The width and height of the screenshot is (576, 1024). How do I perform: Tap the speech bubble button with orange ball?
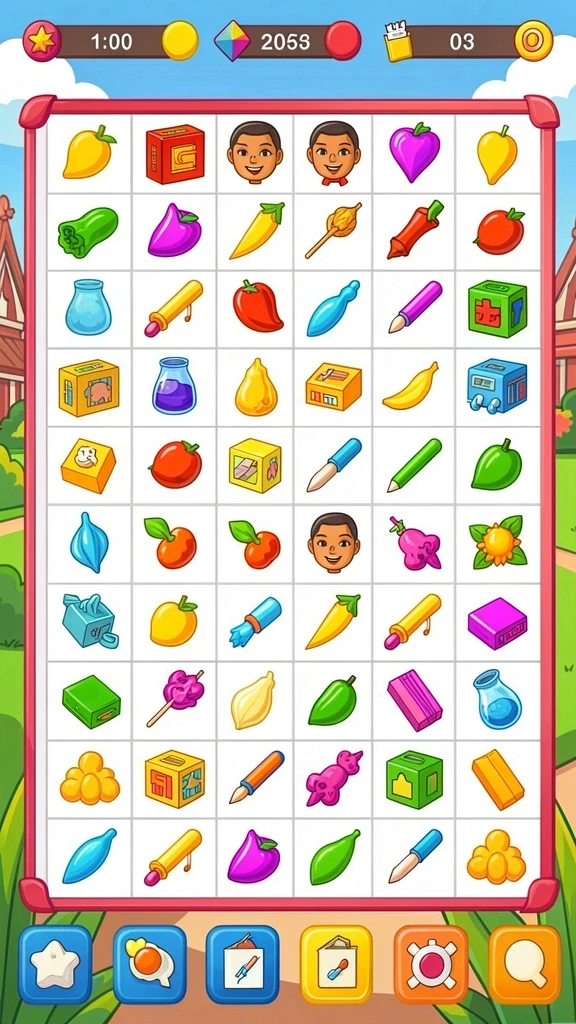[150, 964]
